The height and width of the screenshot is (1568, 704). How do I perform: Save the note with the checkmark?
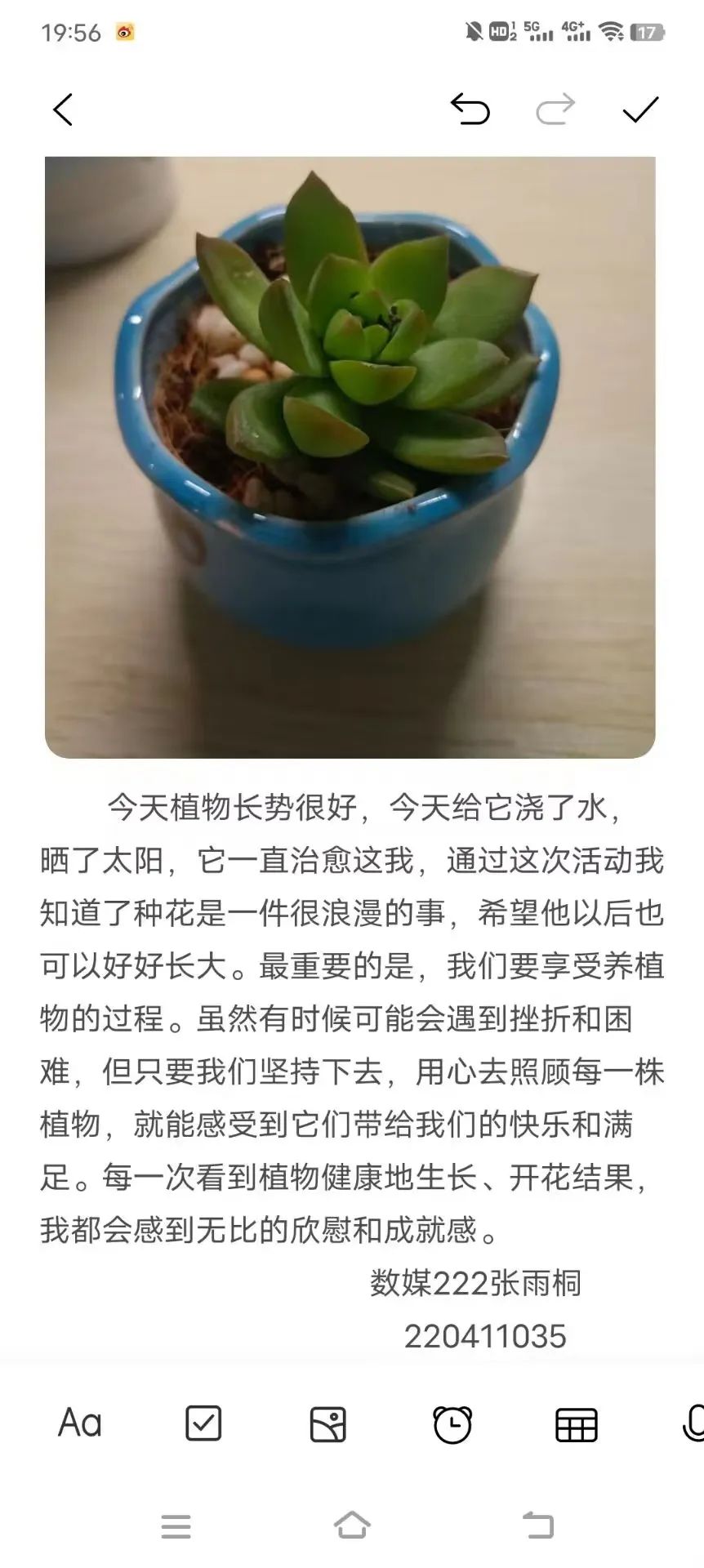(640, 109)
